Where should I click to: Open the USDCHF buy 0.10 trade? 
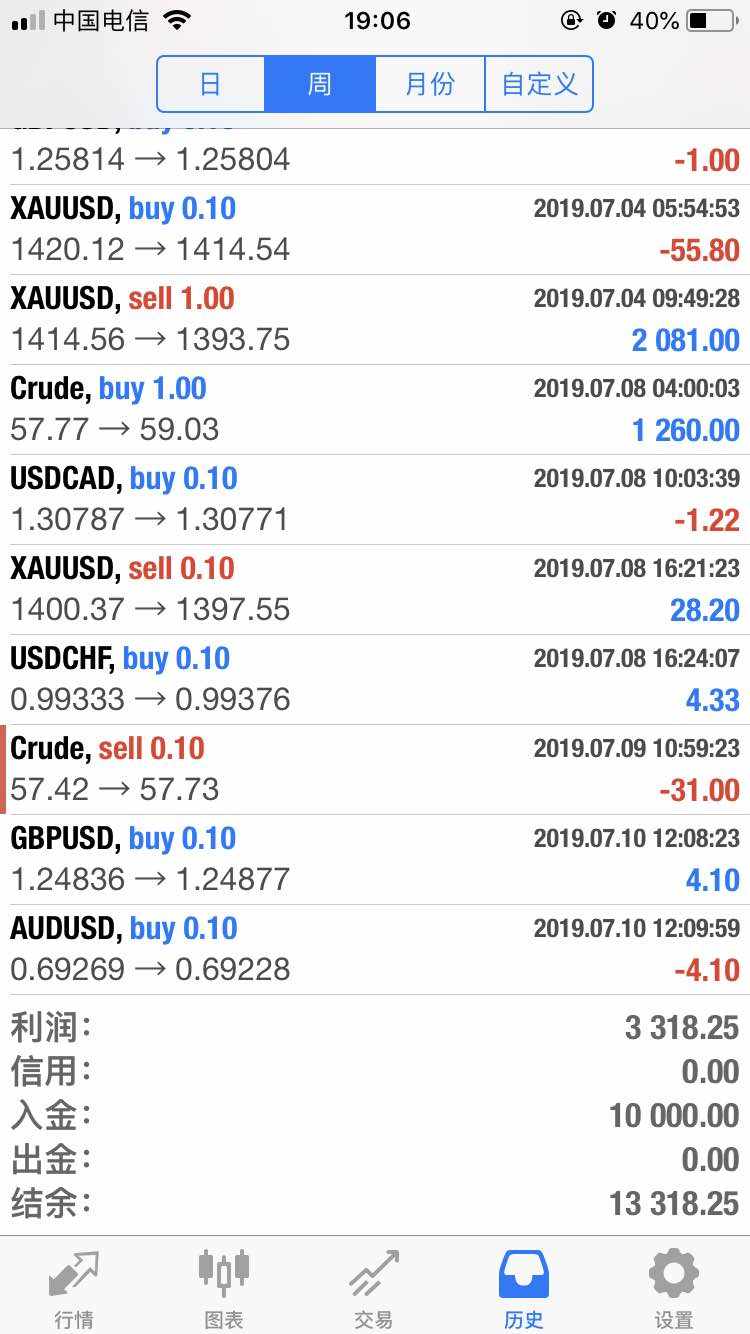(x=375, y=680)
